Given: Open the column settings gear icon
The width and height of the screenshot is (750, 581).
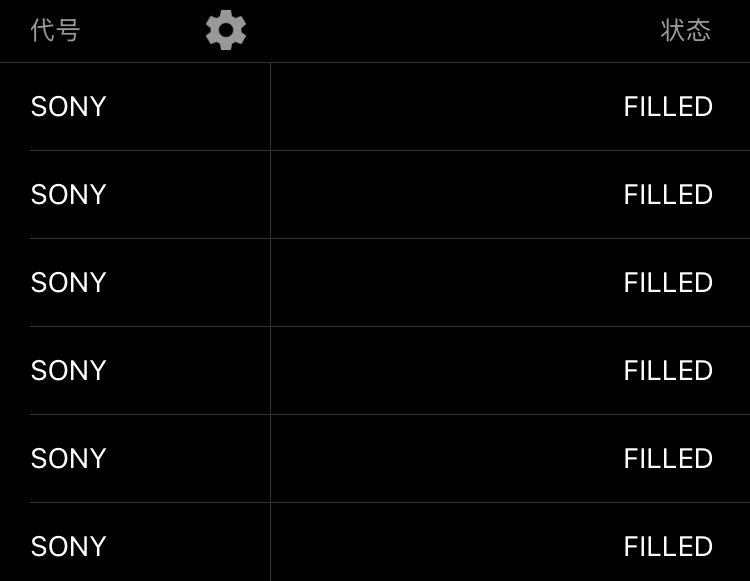Looking at the screenshot, I should click(x=226, y=30).
